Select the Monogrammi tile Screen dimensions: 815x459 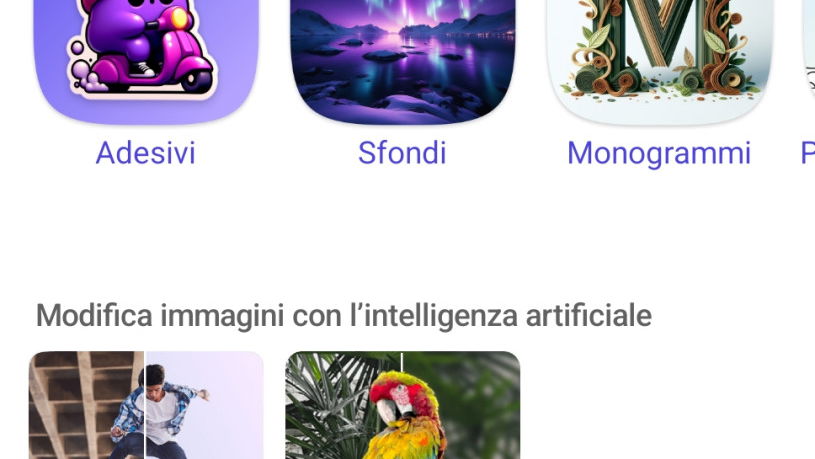[658, 60]
